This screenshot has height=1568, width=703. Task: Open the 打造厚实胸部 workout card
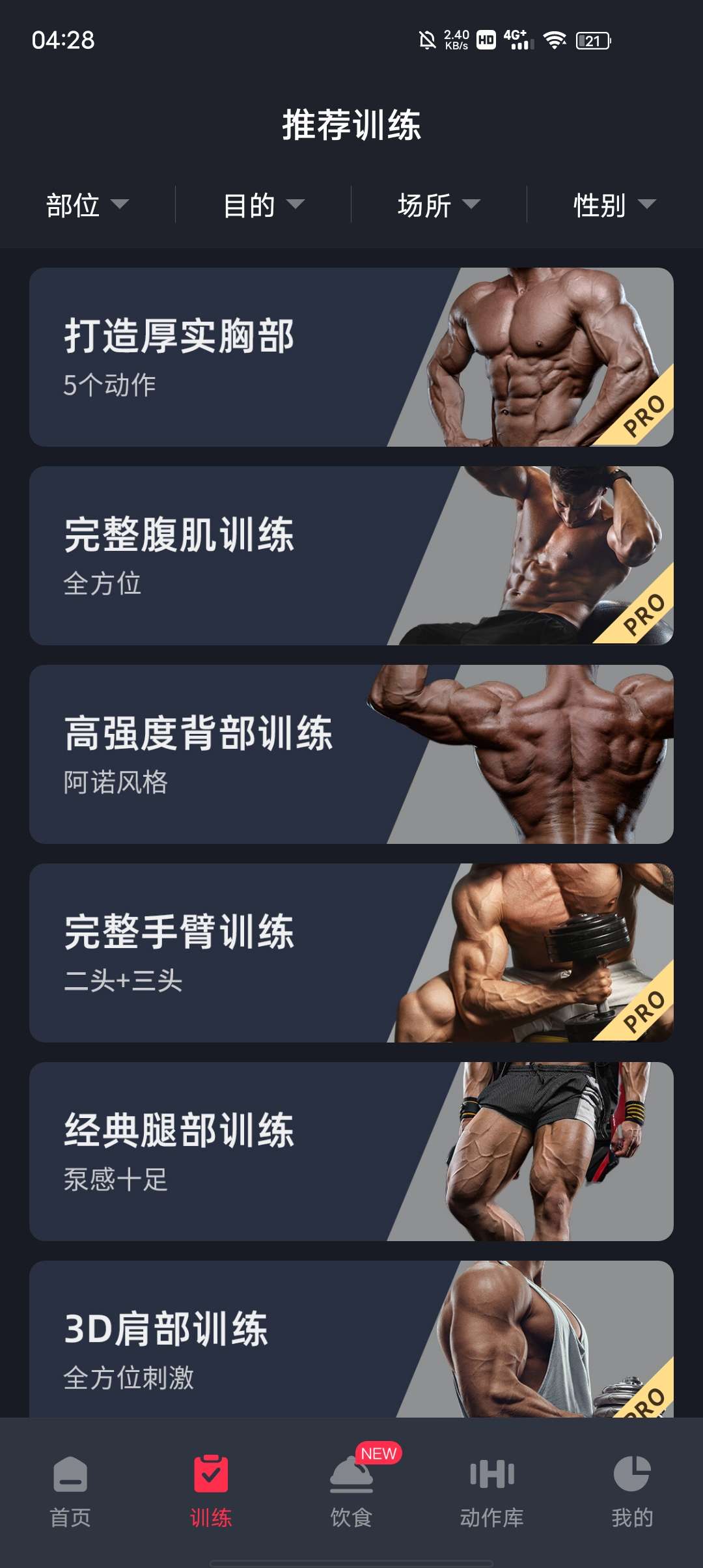[x=351, y=357]
